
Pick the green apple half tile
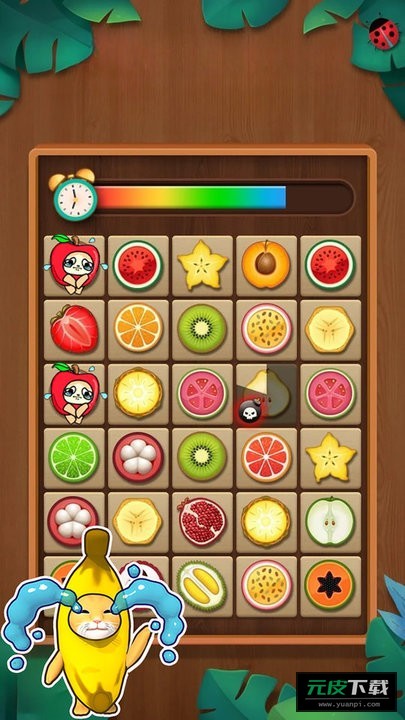click(331, 522)
